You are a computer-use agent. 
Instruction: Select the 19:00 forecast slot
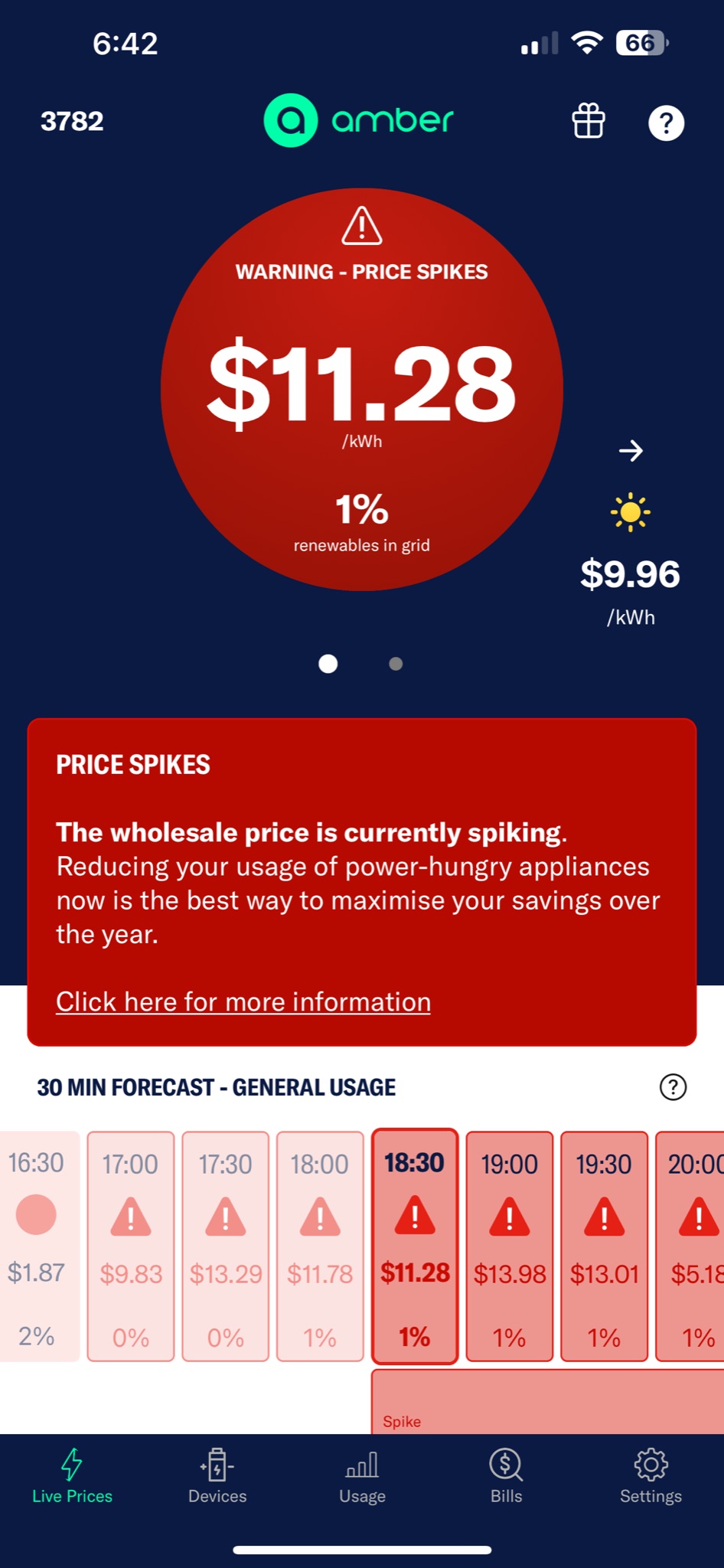pyautogui.click(x=510, y=1246)
